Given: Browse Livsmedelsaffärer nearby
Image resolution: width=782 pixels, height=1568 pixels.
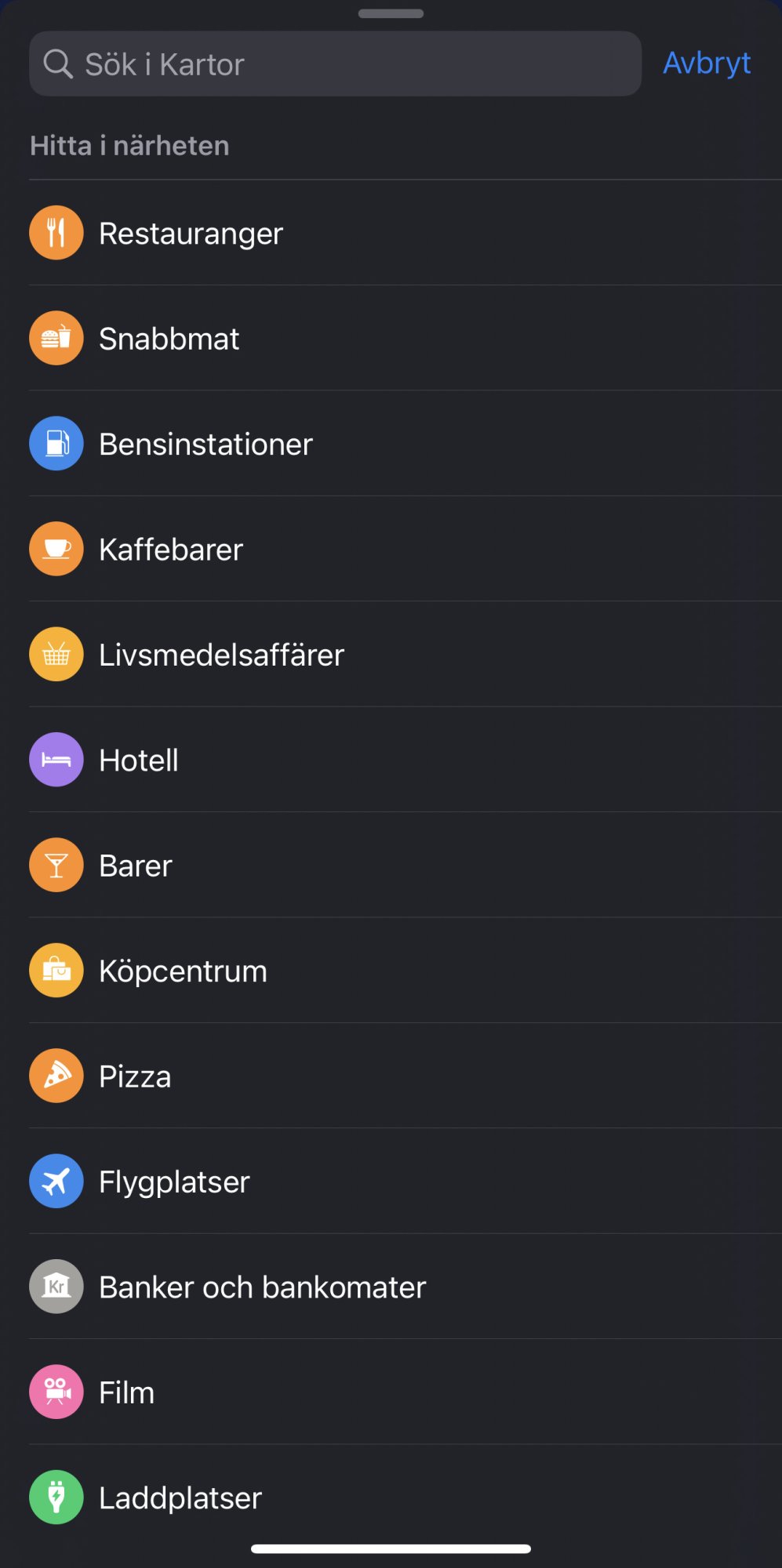Looking at the screenshot, I should click(221, 655).
